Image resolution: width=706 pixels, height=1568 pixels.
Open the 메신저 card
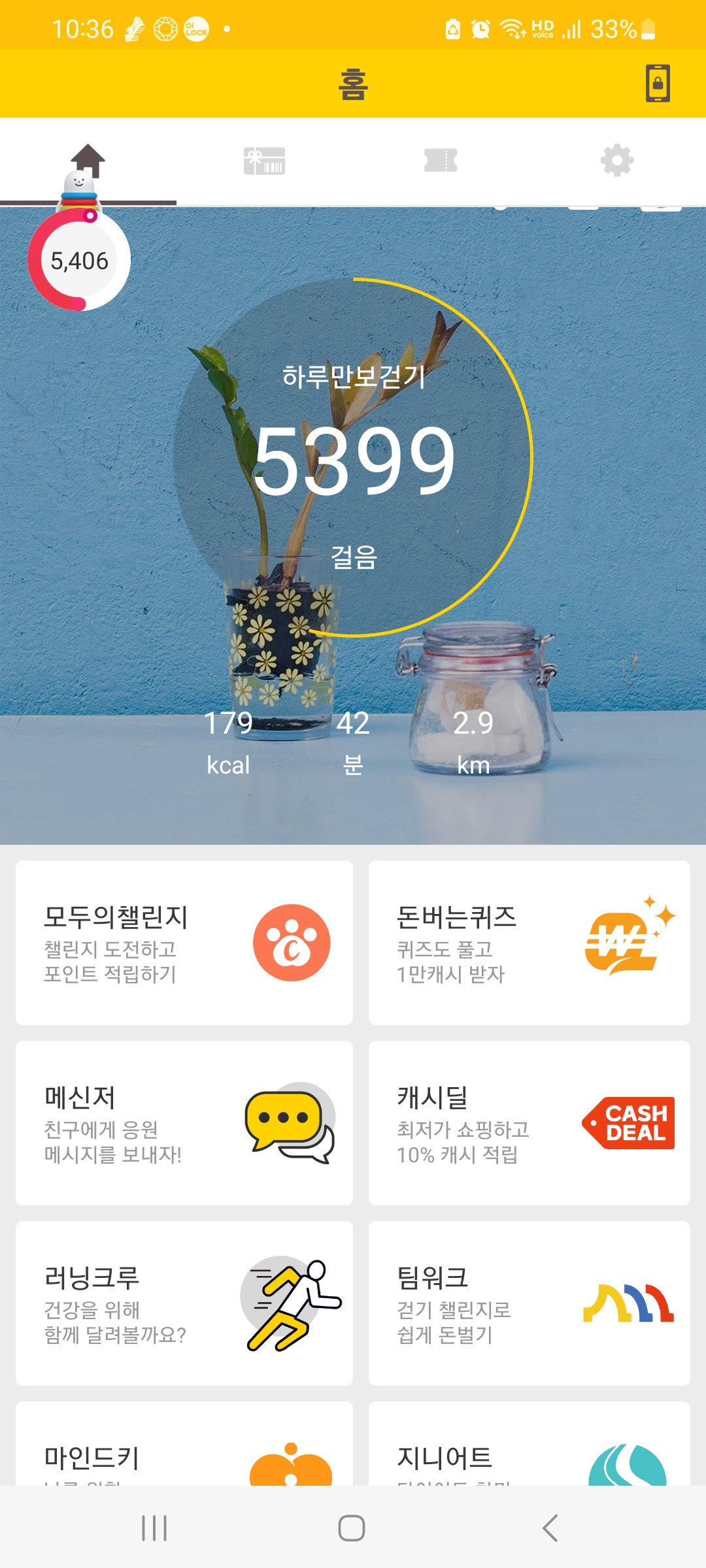click(x=184, y=1122)
